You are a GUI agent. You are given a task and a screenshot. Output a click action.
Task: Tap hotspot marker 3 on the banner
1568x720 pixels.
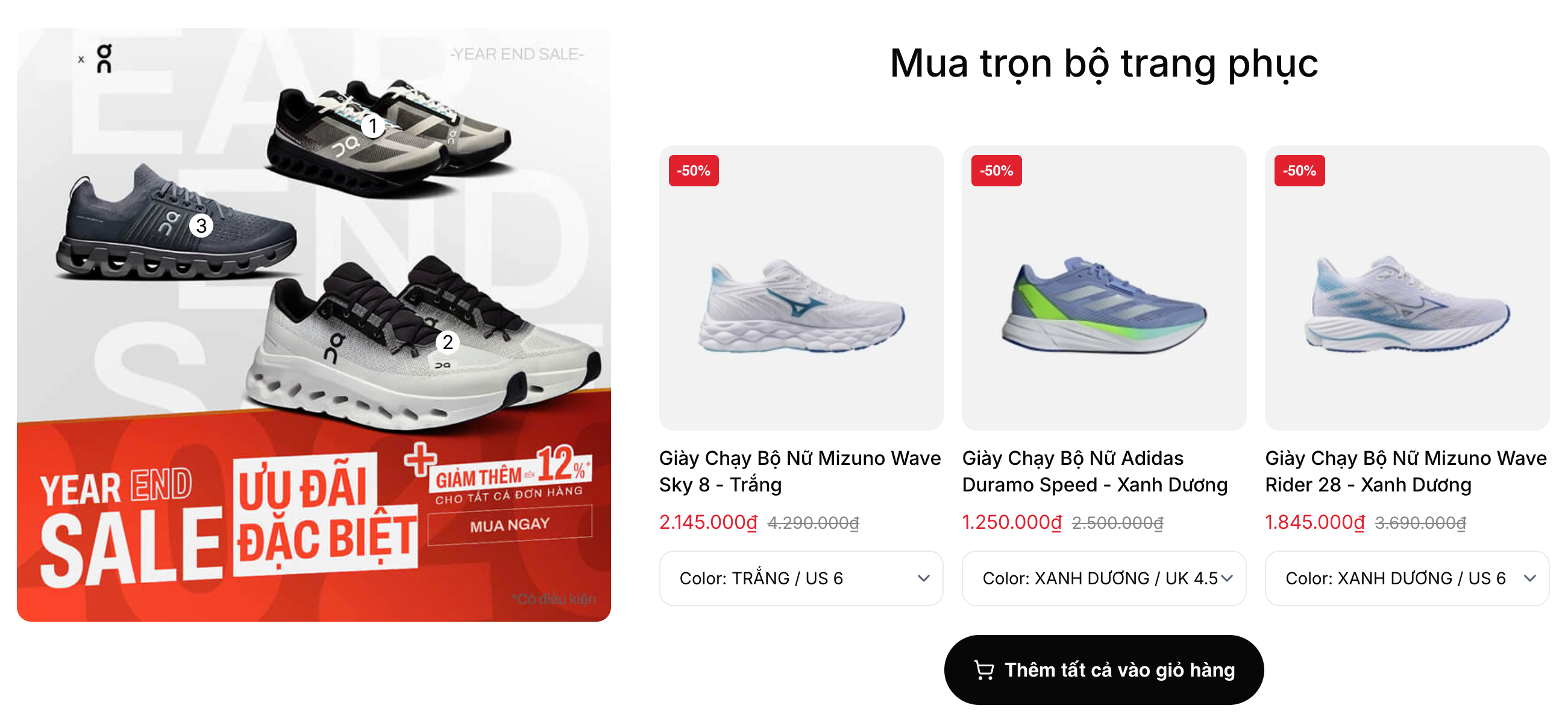[201, 226]
